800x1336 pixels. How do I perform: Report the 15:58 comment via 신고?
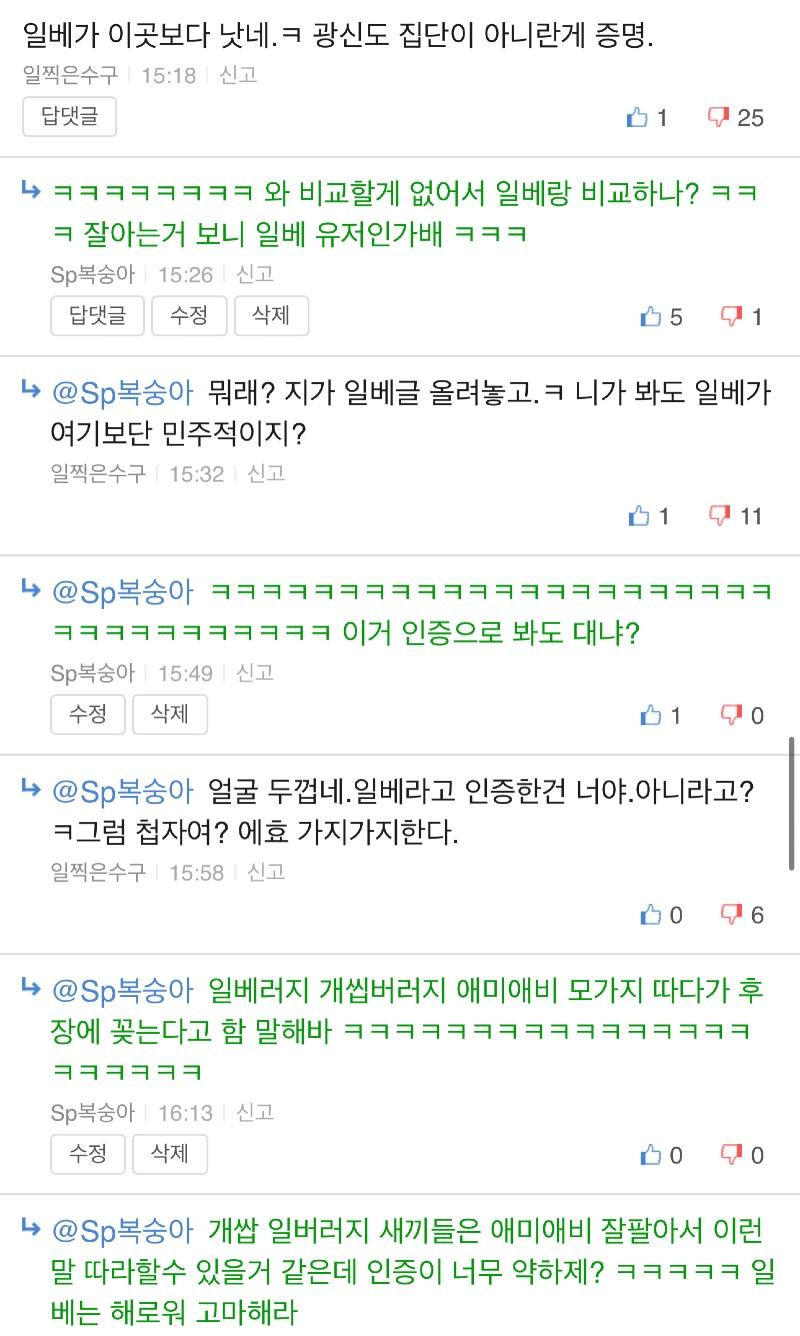click(266, 872)
